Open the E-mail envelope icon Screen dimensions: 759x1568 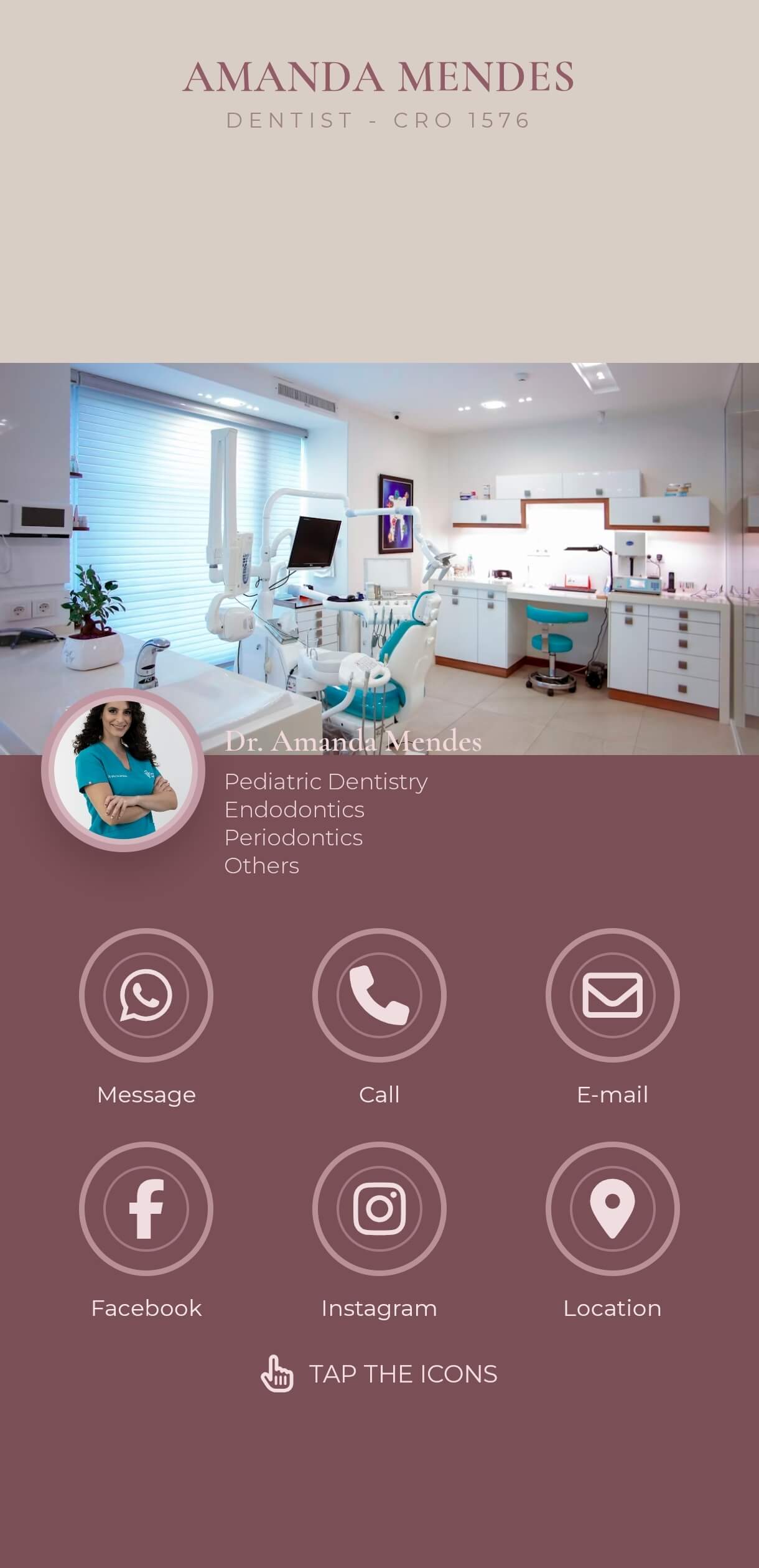(x=612, y=995)
